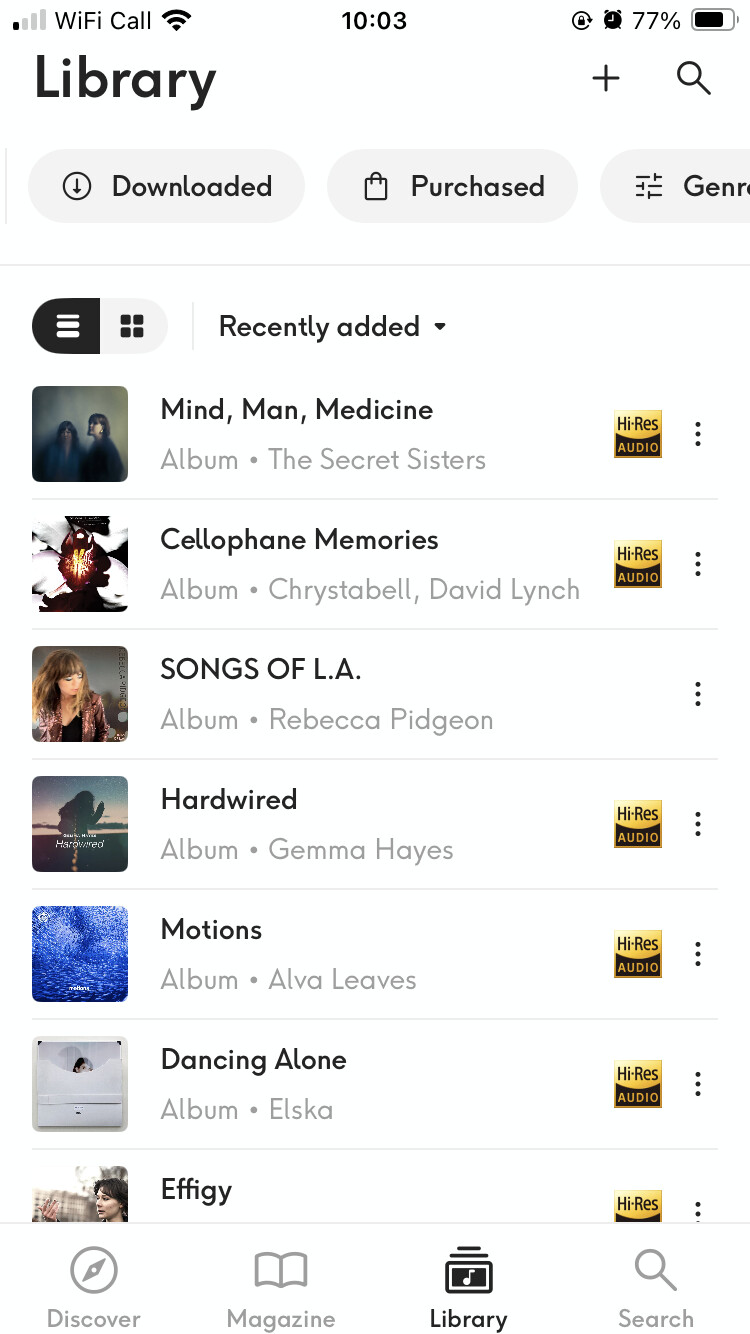Switch to grid view layout
Image resolution: width=750 pixels, height=1334 pixels.
click(x=132, y=326)
